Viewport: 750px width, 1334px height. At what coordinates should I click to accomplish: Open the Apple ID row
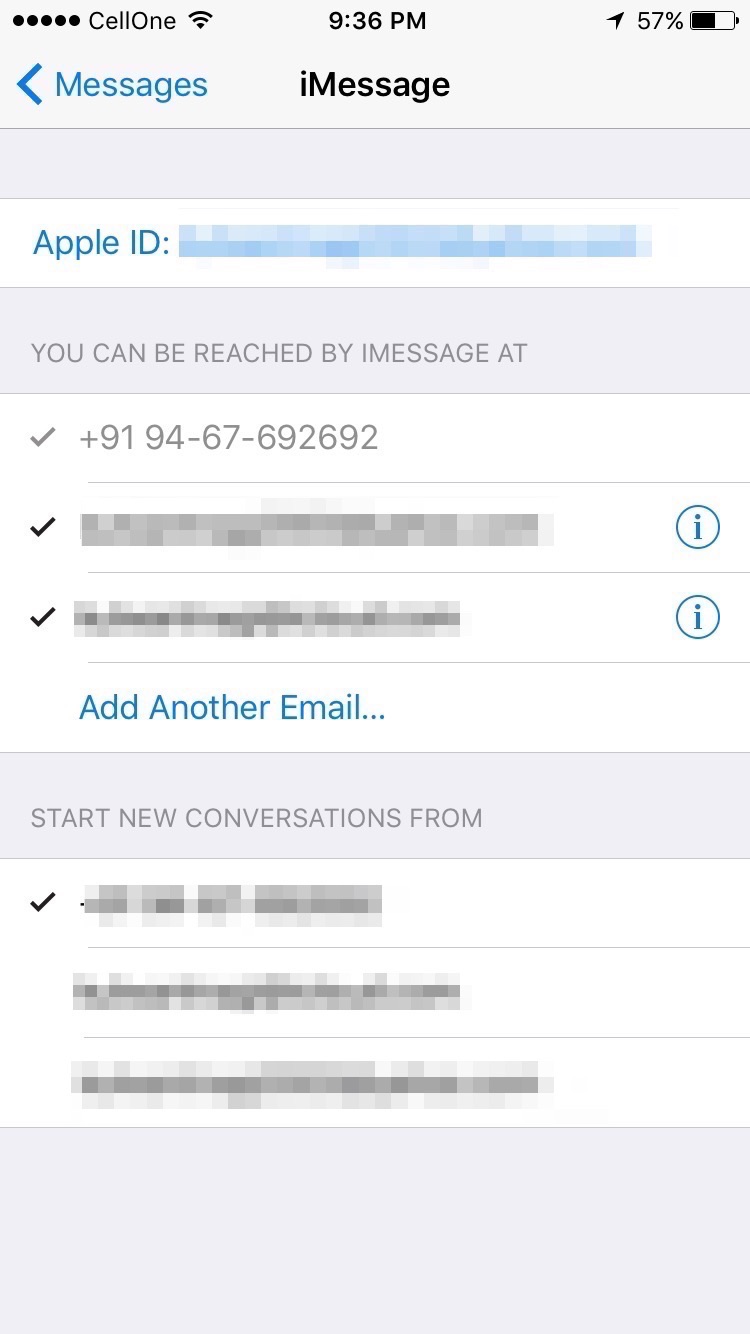[x=375, y=243]
